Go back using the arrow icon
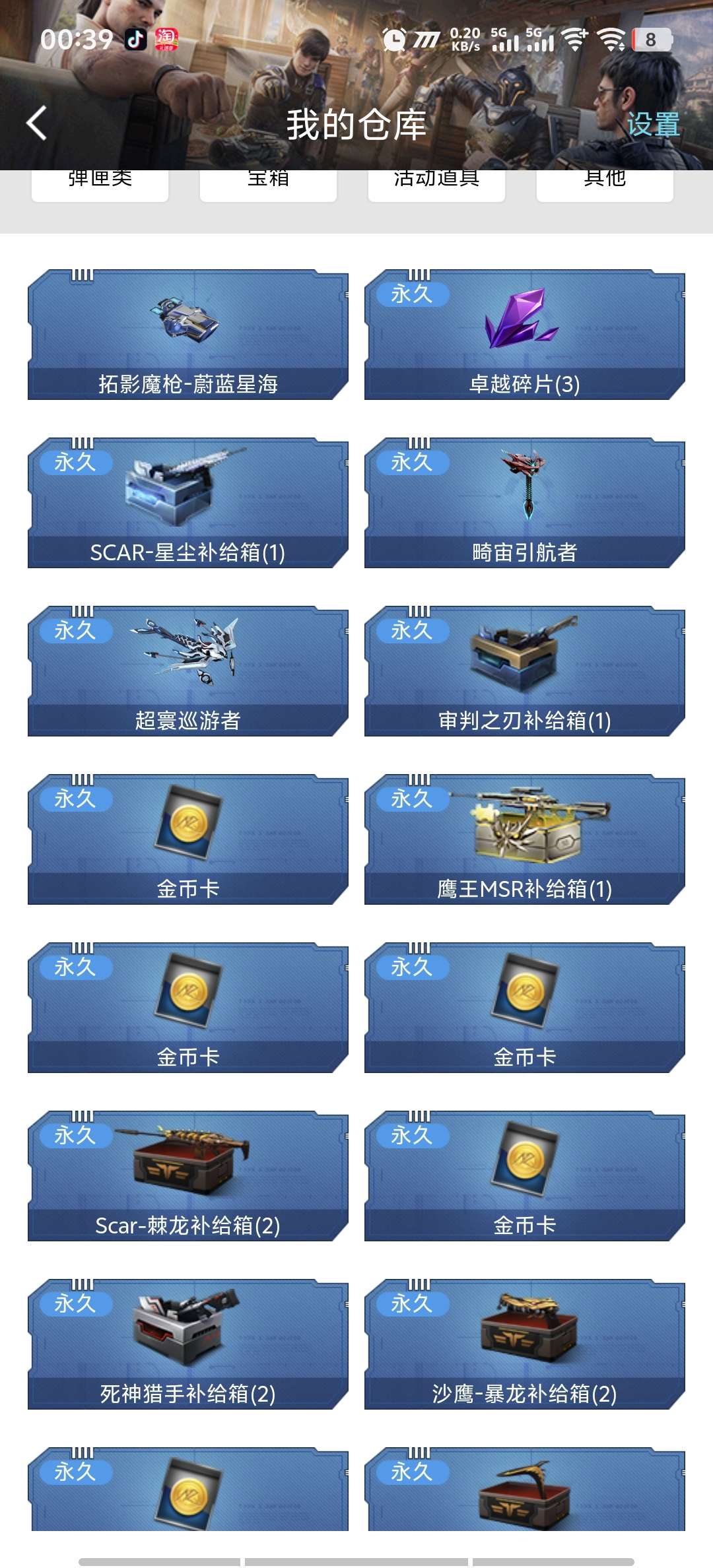Screen dimensions: 713x1568 [x=37, y=123]
